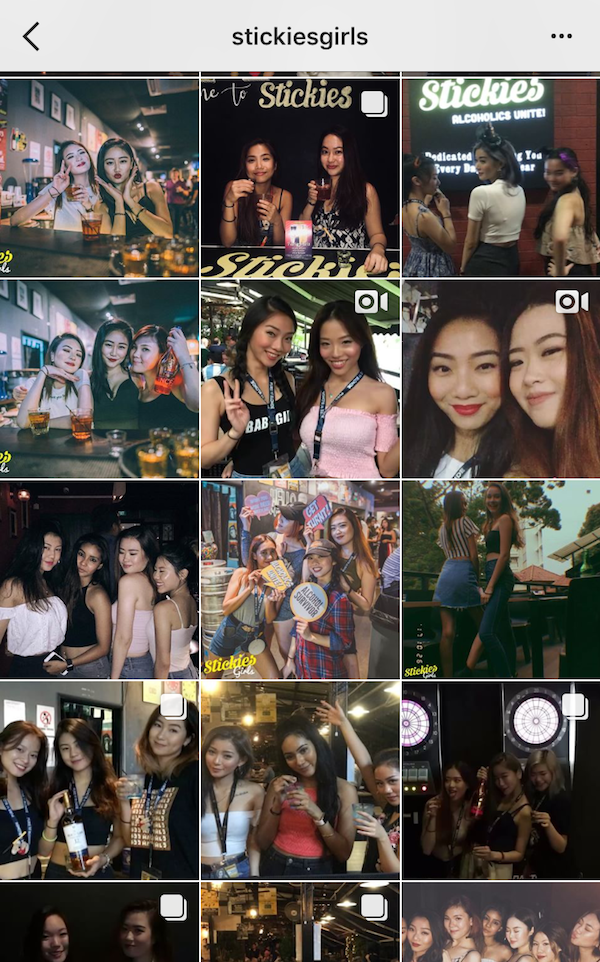Open the post with the 'Alcohol Survivor' prop sign
The height and width of the screenshot is (962, 600).
[x=300, y=580]
